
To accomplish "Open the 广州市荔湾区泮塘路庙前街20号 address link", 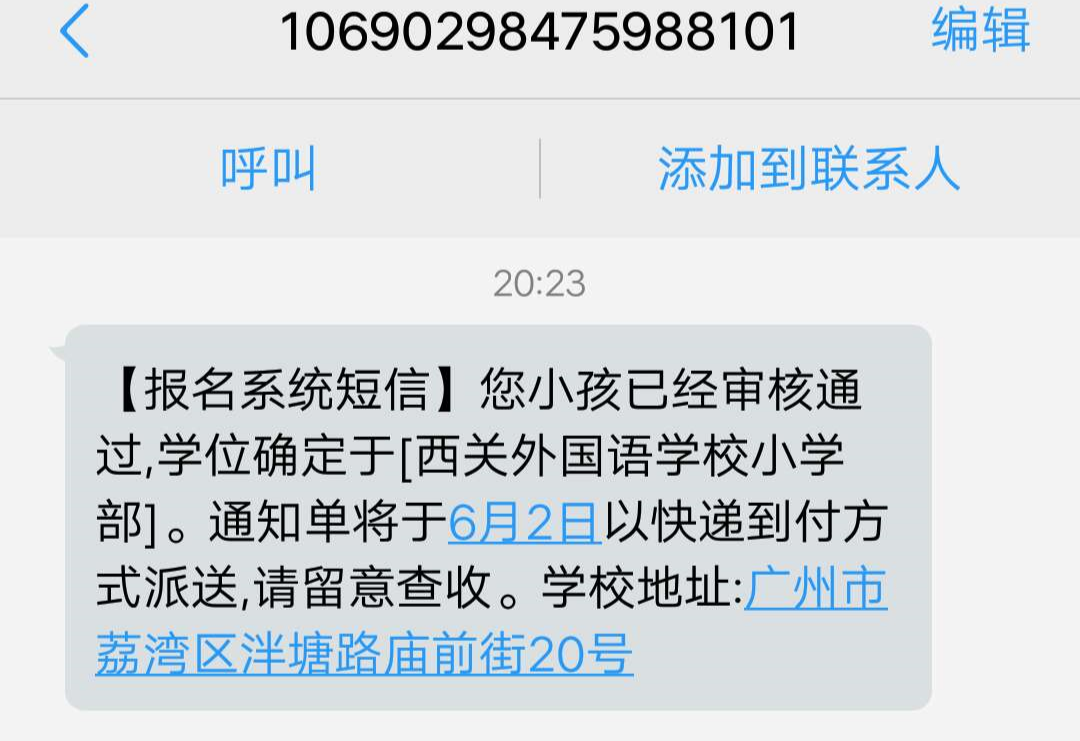I will (x=364, y=655).
